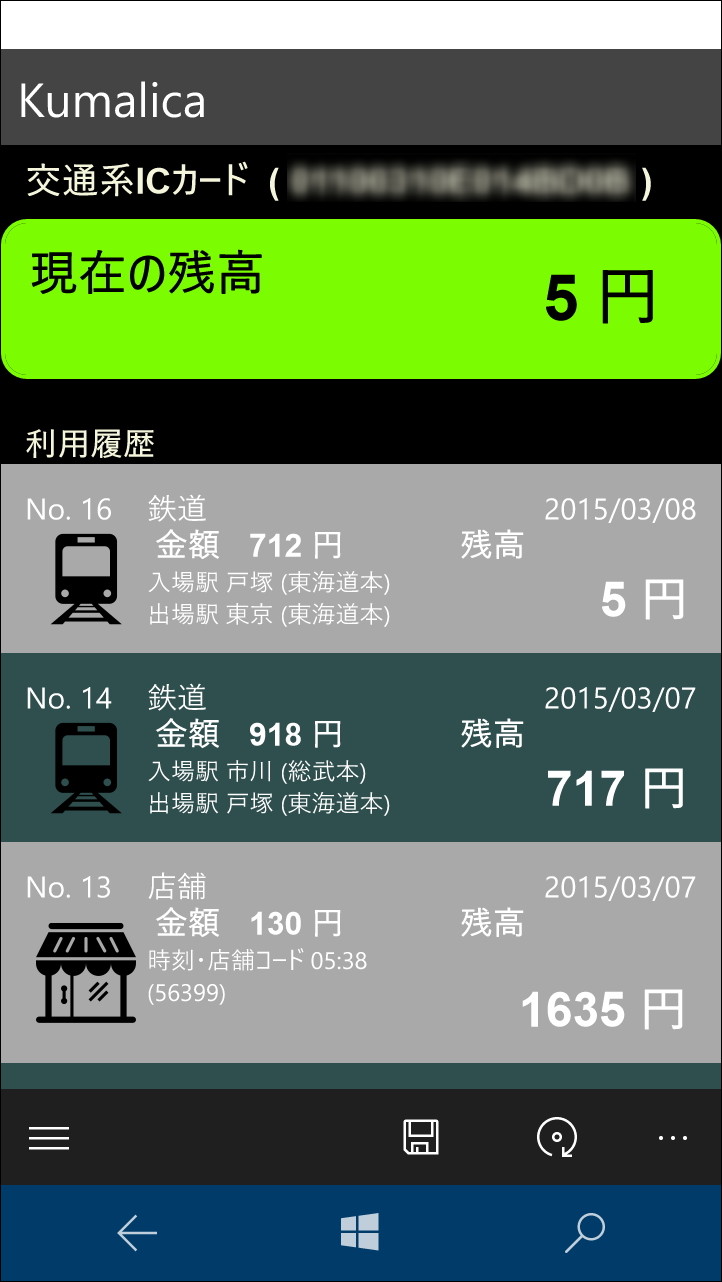The width and height of the screenshot is (722, 1282).
Task: Open history entry No. 16
Action: click(x=360, y=558)
